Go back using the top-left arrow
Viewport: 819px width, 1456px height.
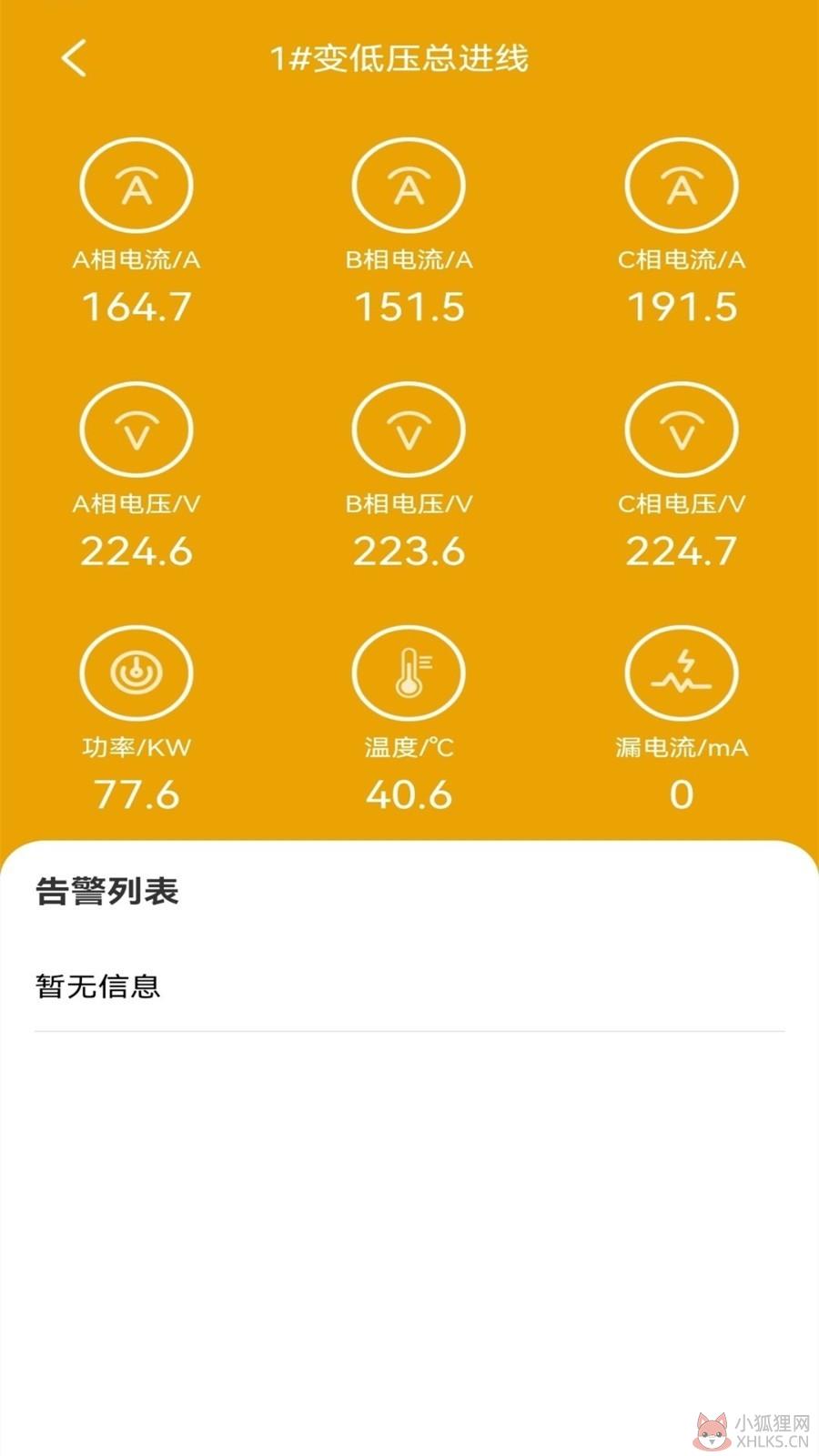point(75,58)
